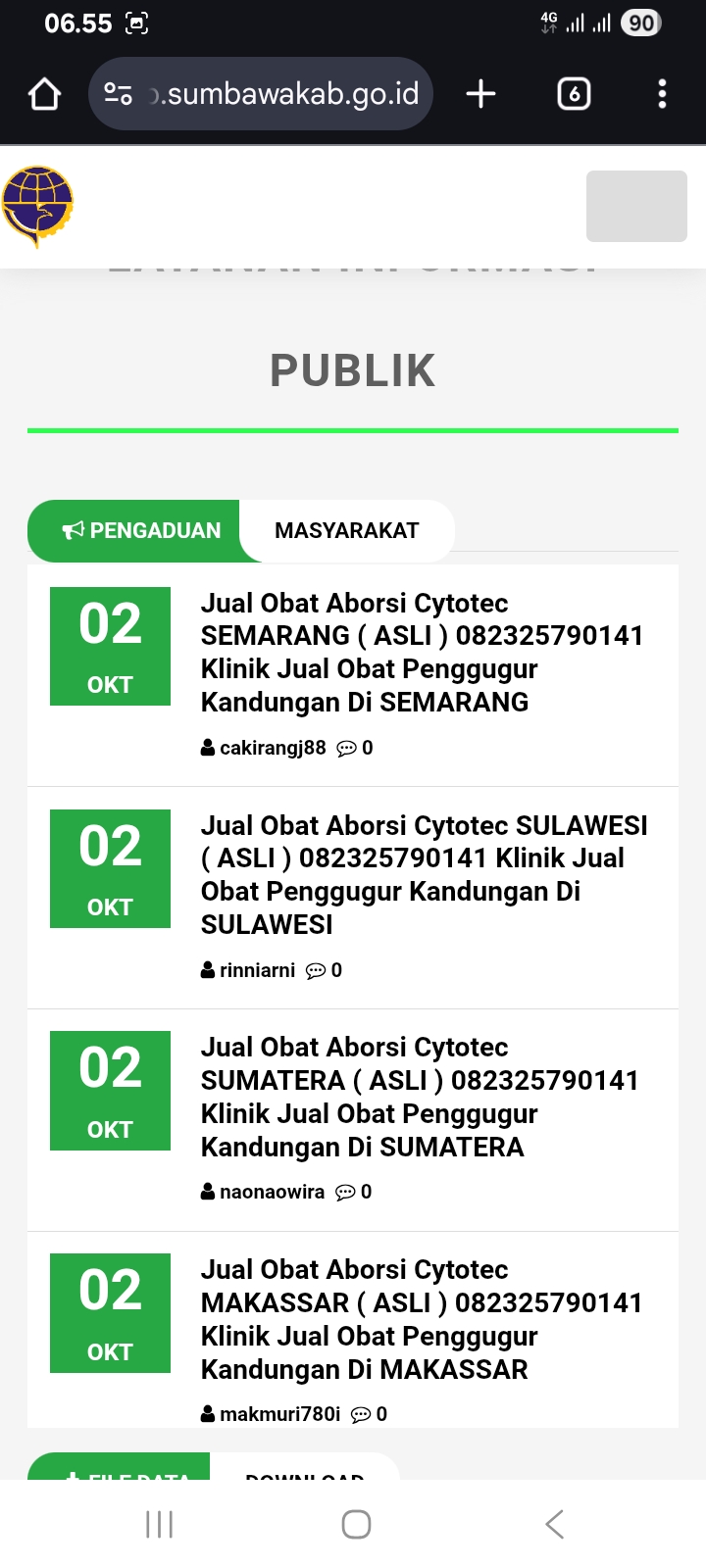Switch to the MASYARAKAT tab

pos(346,530)
